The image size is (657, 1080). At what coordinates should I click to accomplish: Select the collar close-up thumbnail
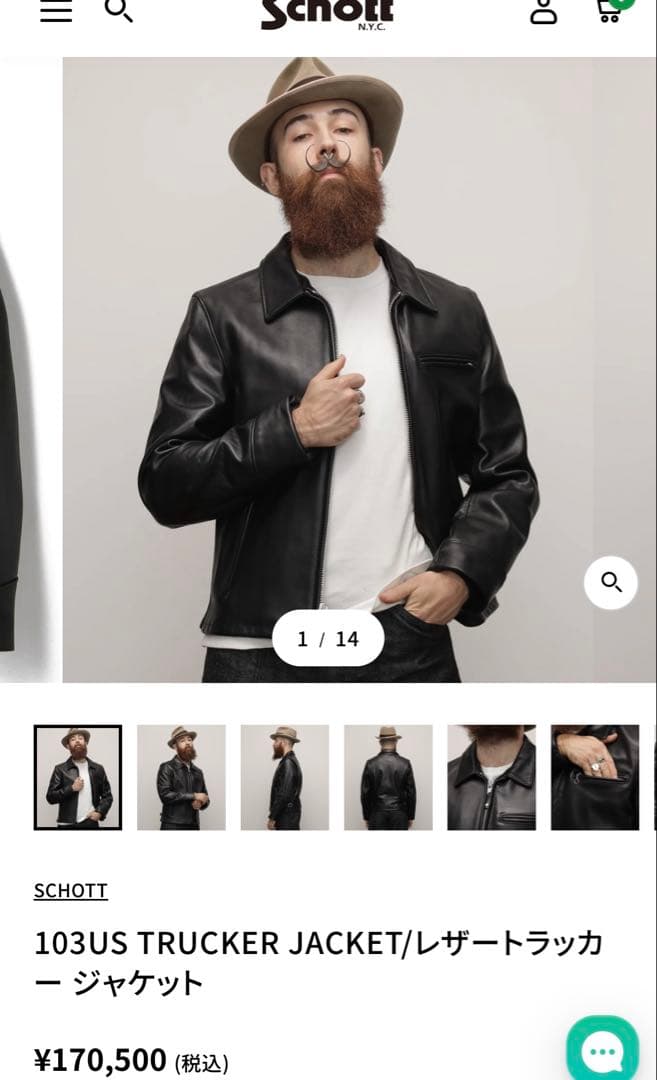click(x=491, y=777)
